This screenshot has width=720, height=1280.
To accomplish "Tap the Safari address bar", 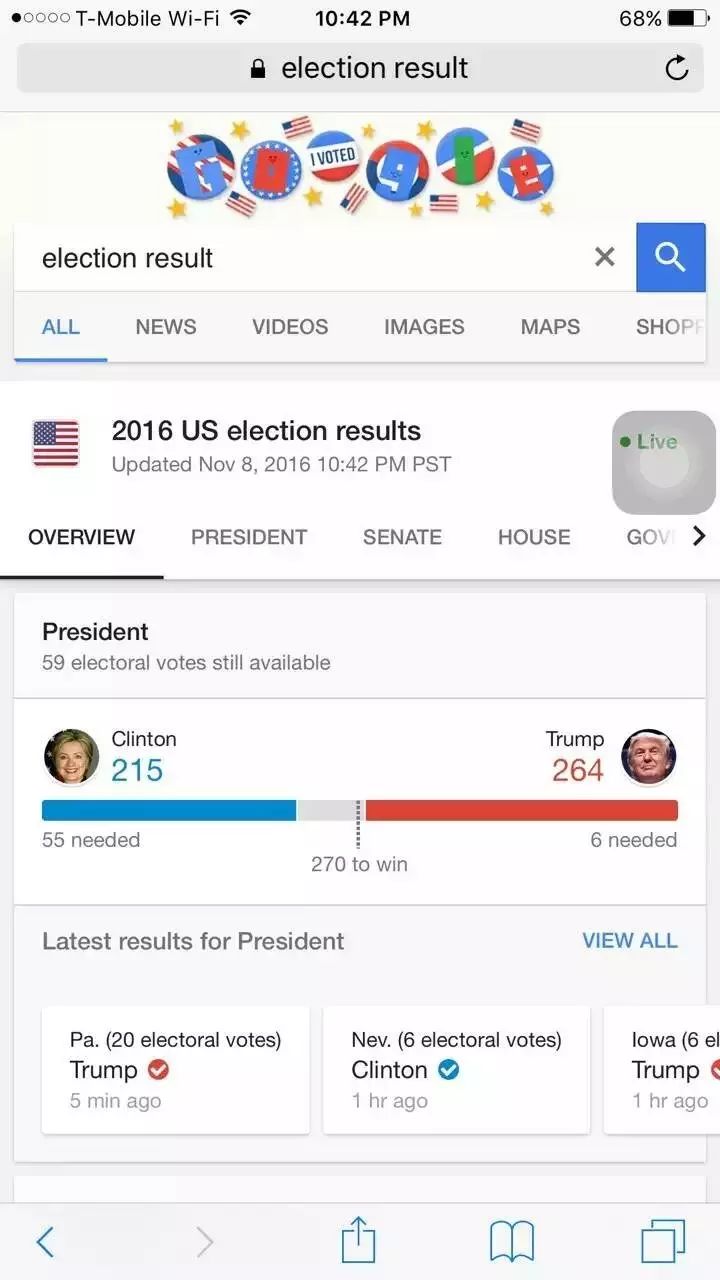I will pyautogui.click(x=360, y=68).
